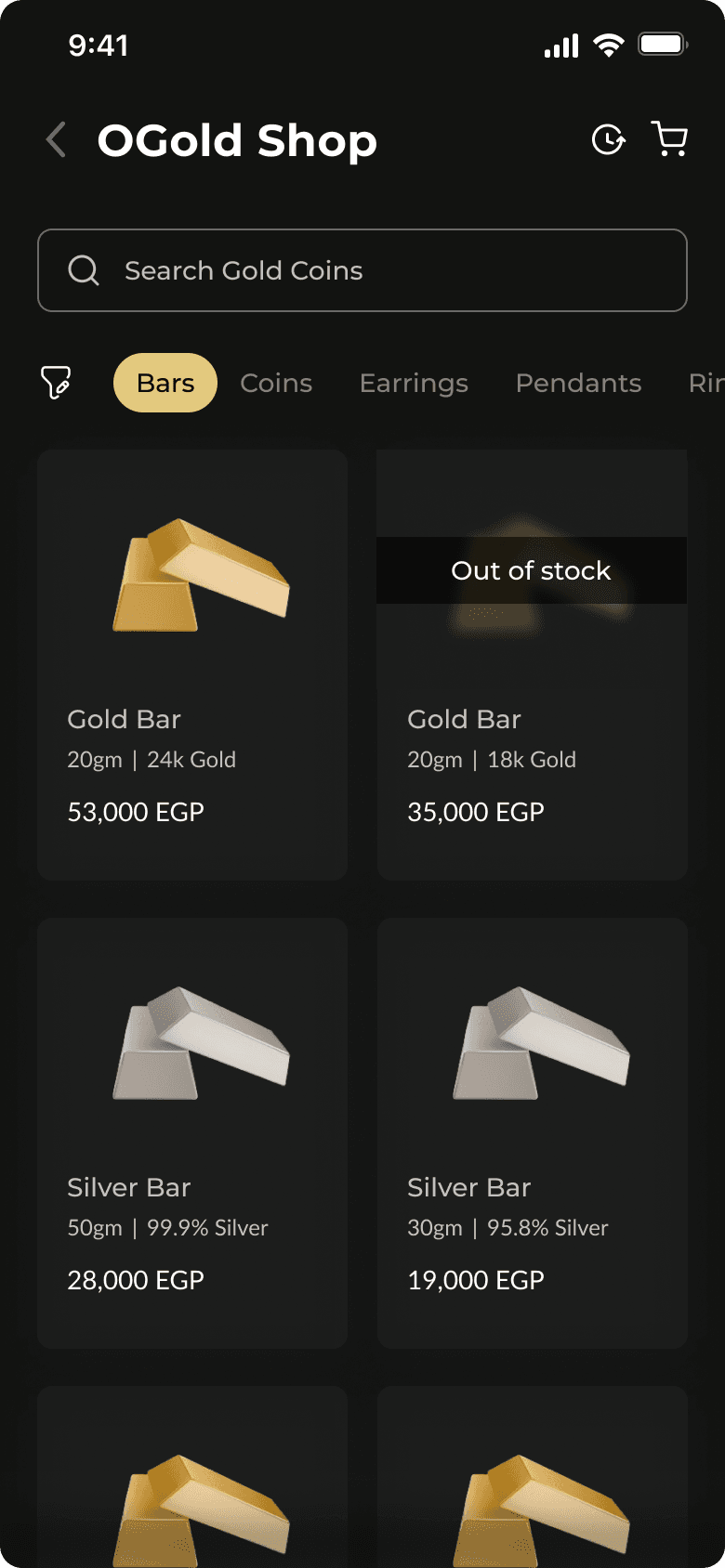The width and height of the screenshot is (725, 1568).
Task: Select the Bars category chip
Action: point(165,383)
